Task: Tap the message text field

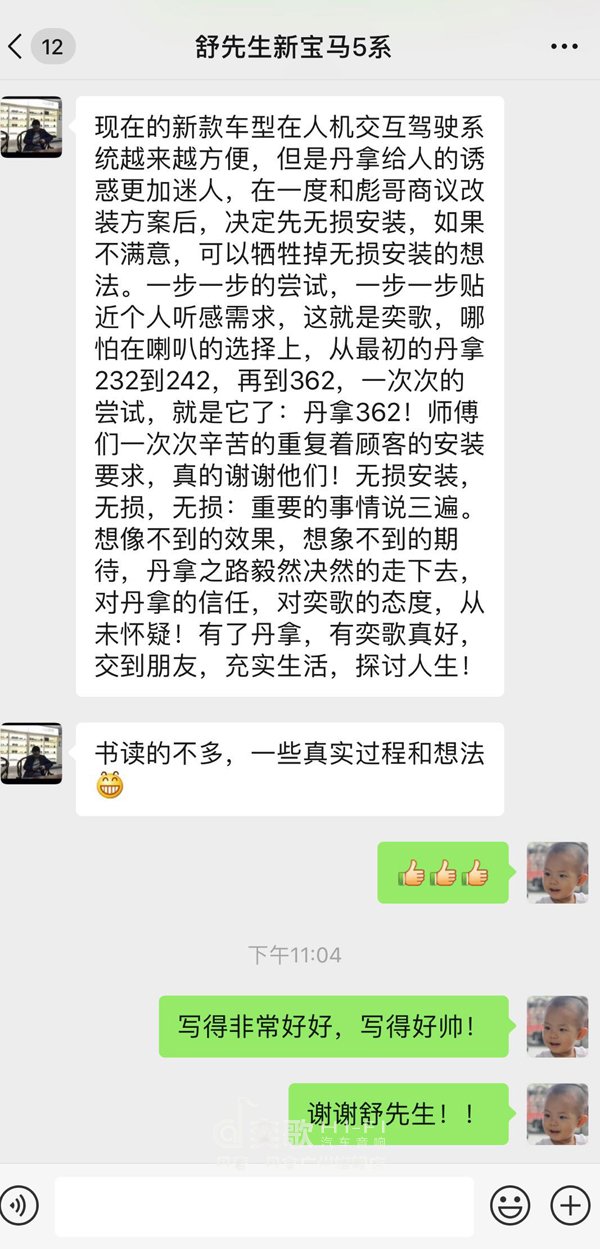Action: [263, 1206]
